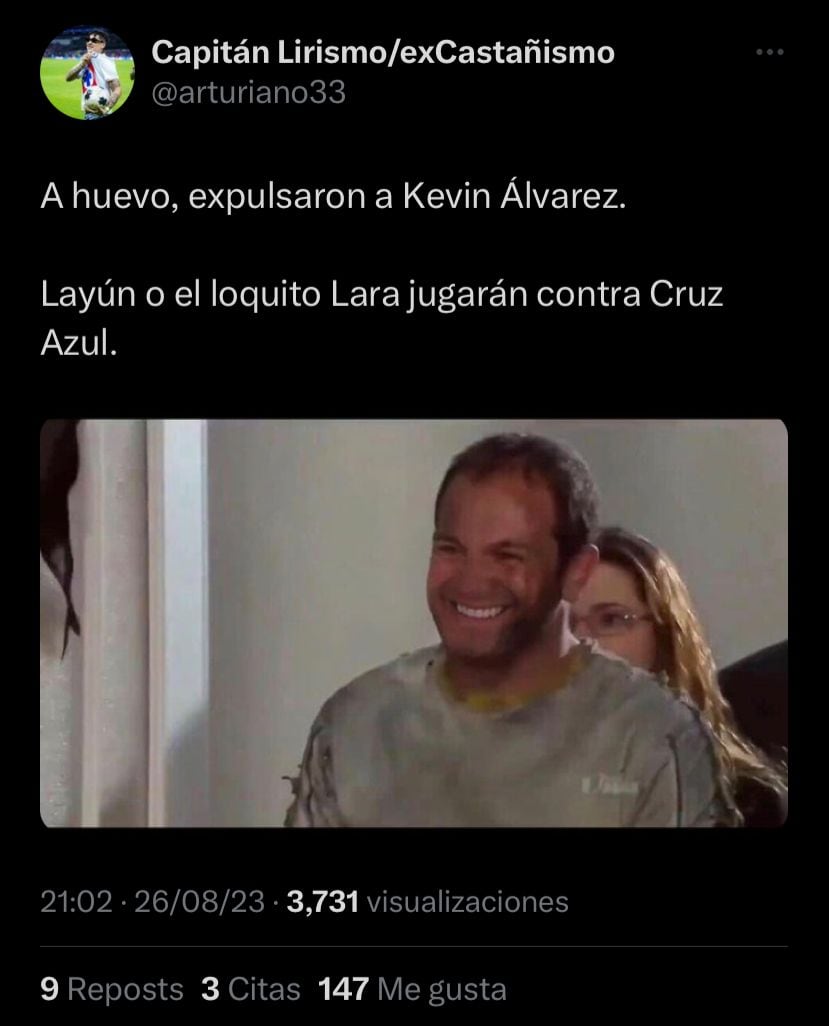Open Capitán Lirismo's profile picture
829x1026 pixels.
pyautogui.click(x=87, y=73)
